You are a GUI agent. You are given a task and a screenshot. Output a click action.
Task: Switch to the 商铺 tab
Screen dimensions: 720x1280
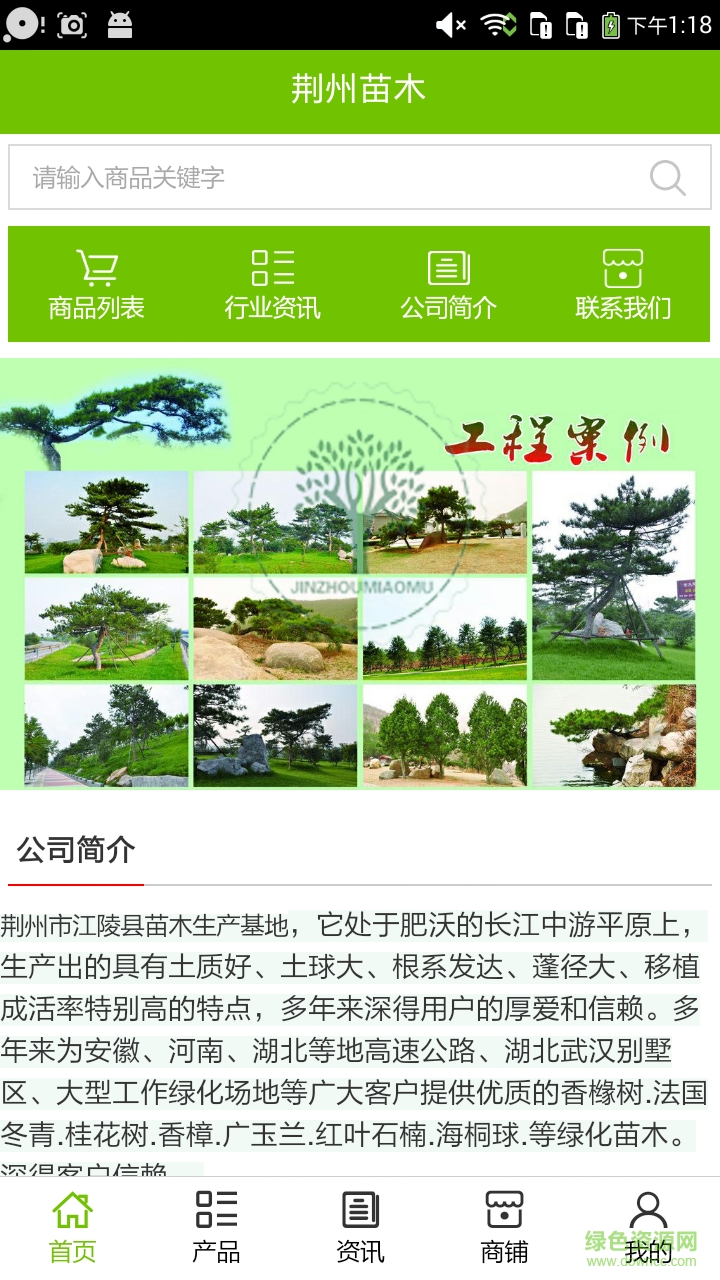503,1225
